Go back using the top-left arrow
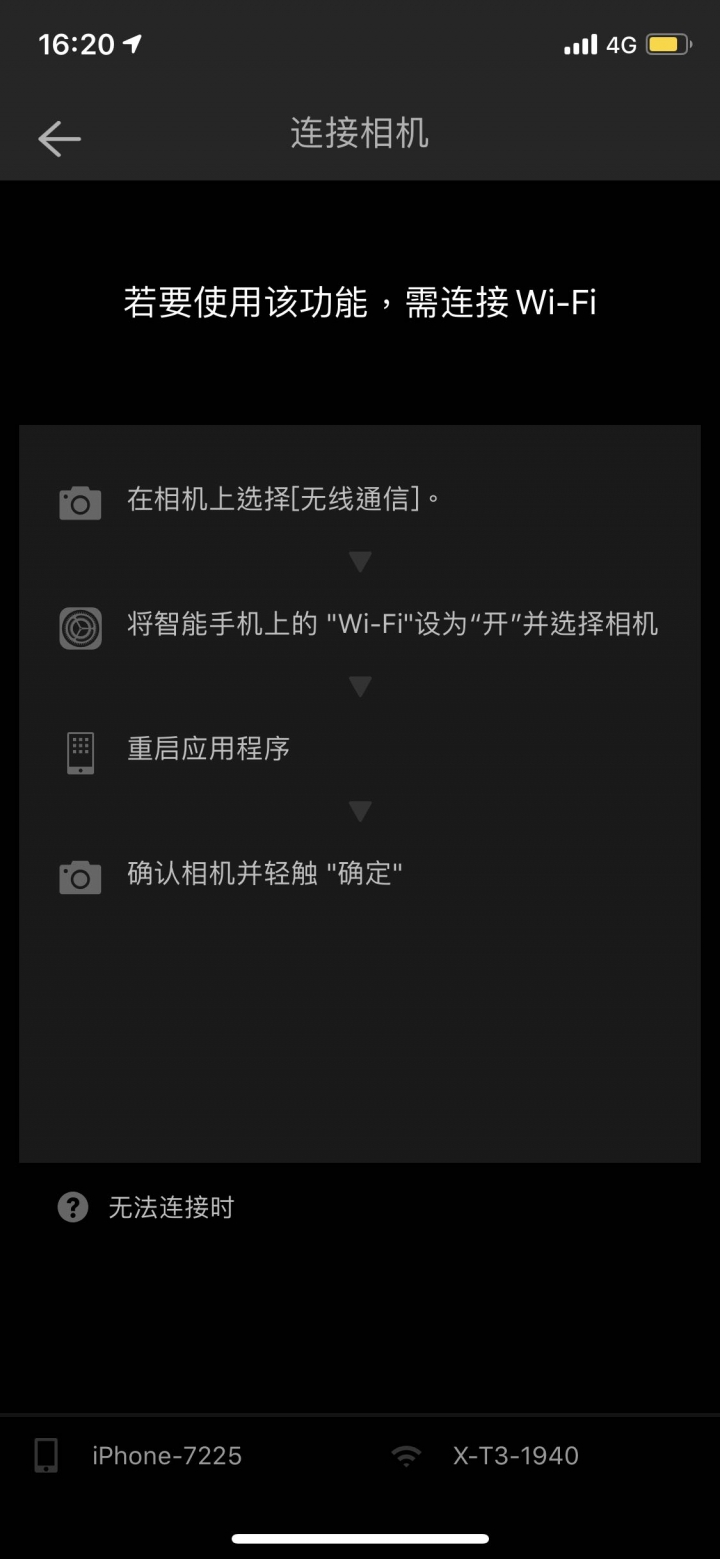Viewport: 720px width, 1559px height. [59, 138]
